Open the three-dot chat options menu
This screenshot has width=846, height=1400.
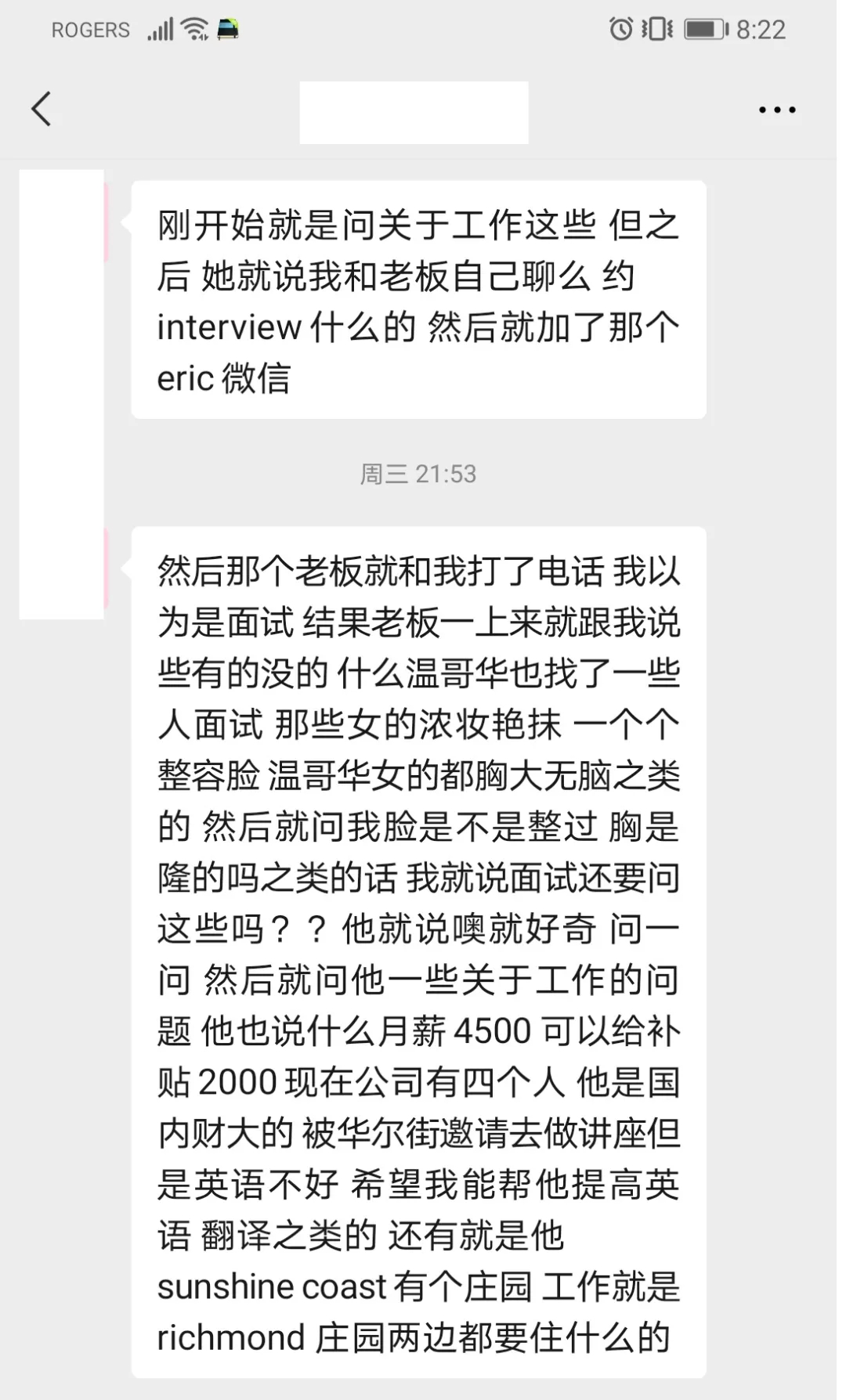click(x=777, y=110)
